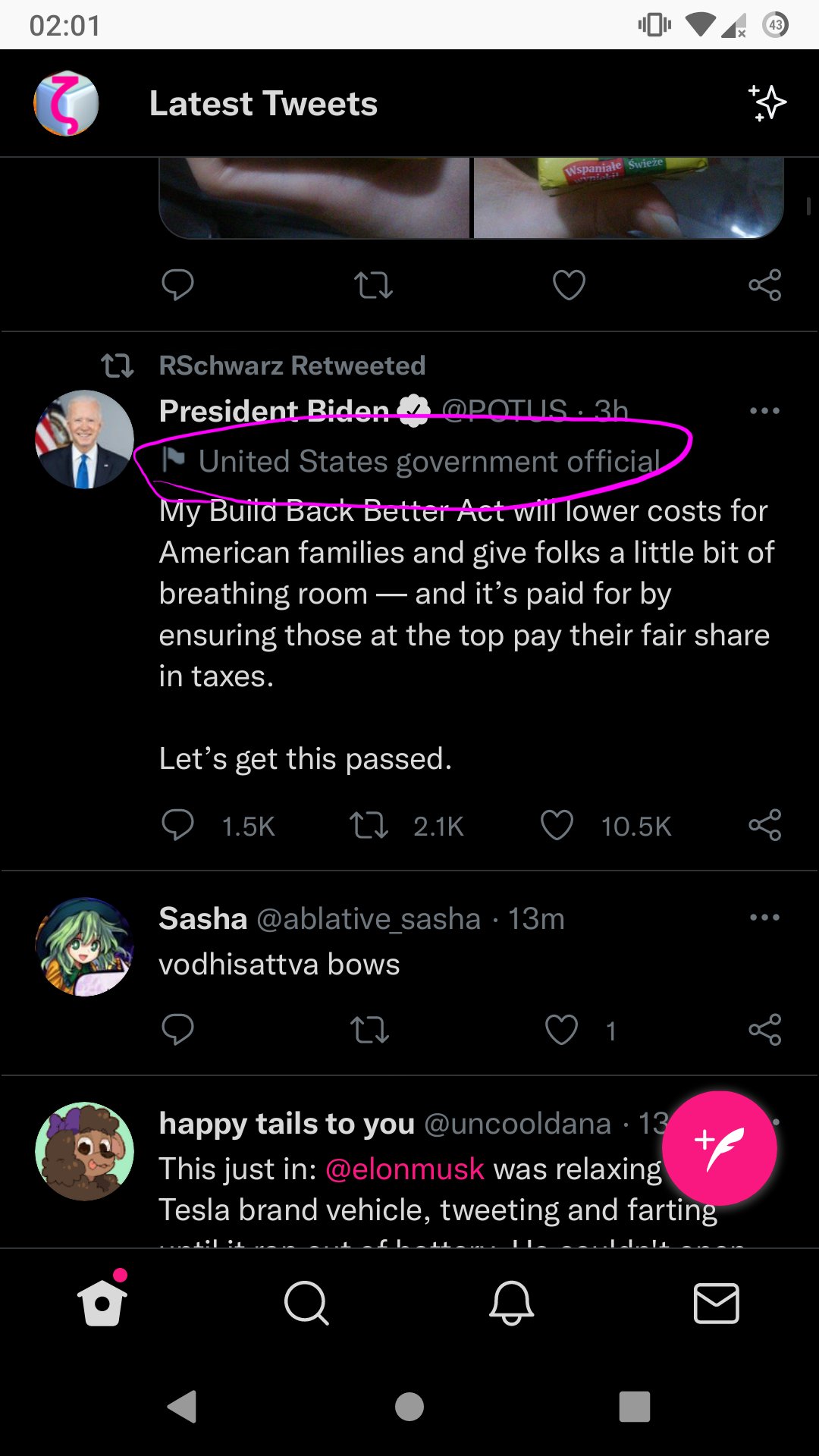Open more options on President Biden's tweet

click(764, 411)
